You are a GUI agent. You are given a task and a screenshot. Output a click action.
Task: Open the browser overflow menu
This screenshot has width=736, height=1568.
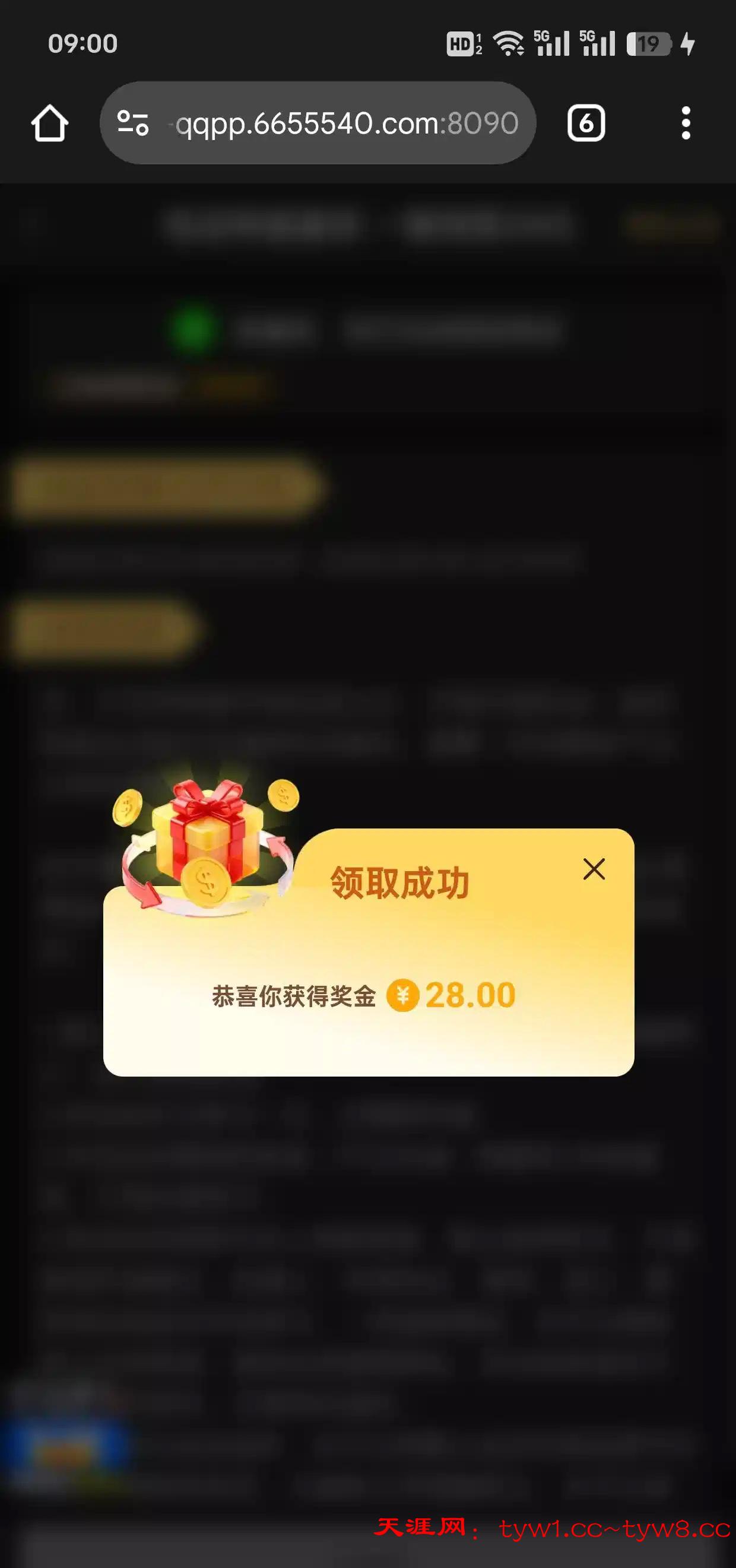(686, 123)
